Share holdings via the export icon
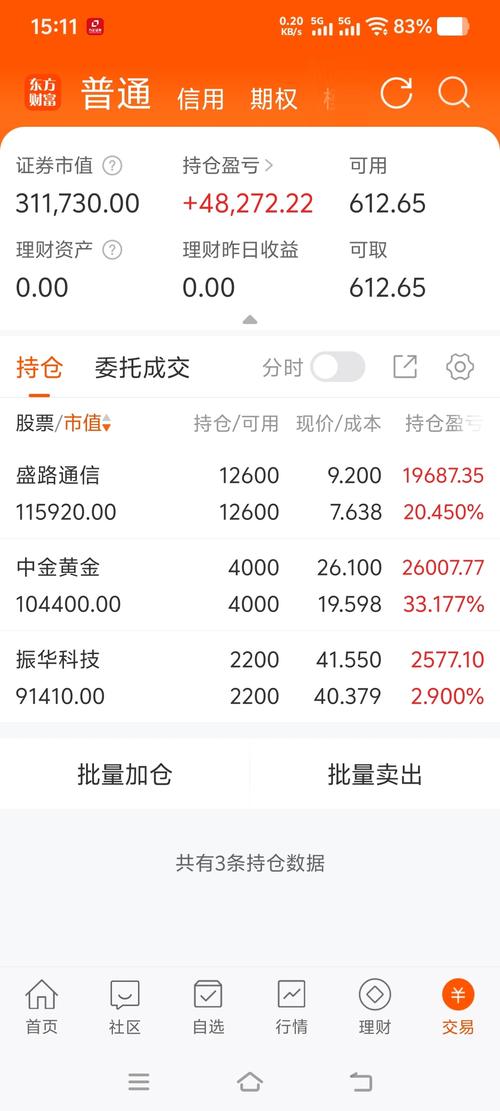Image resolution: width=500 pixels, height=1111 pixels. click(404, 367)
